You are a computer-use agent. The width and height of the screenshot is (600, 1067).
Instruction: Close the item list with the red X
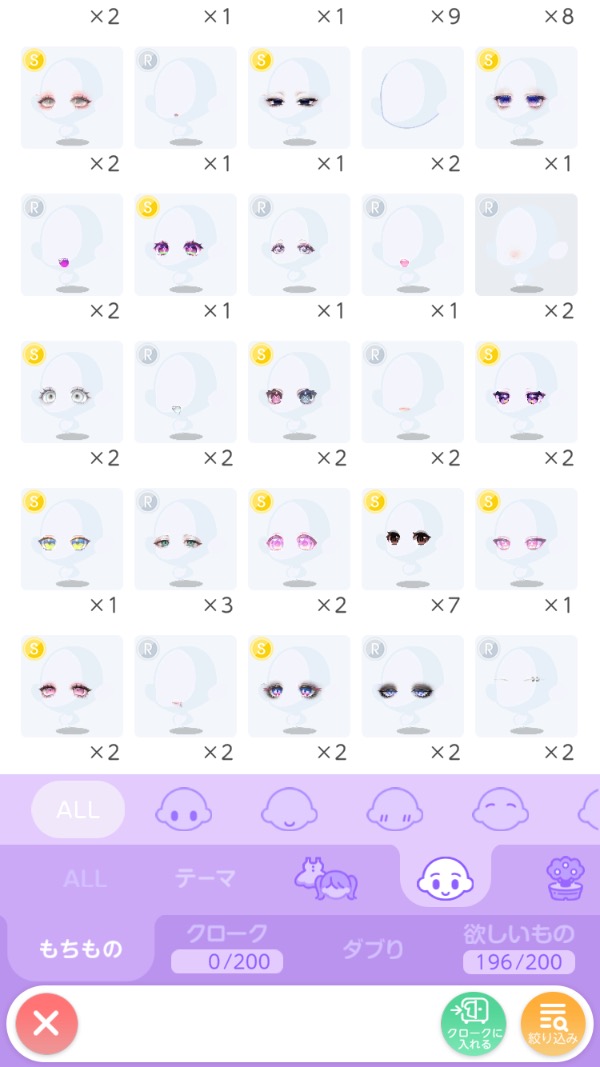pos(45,1023)
